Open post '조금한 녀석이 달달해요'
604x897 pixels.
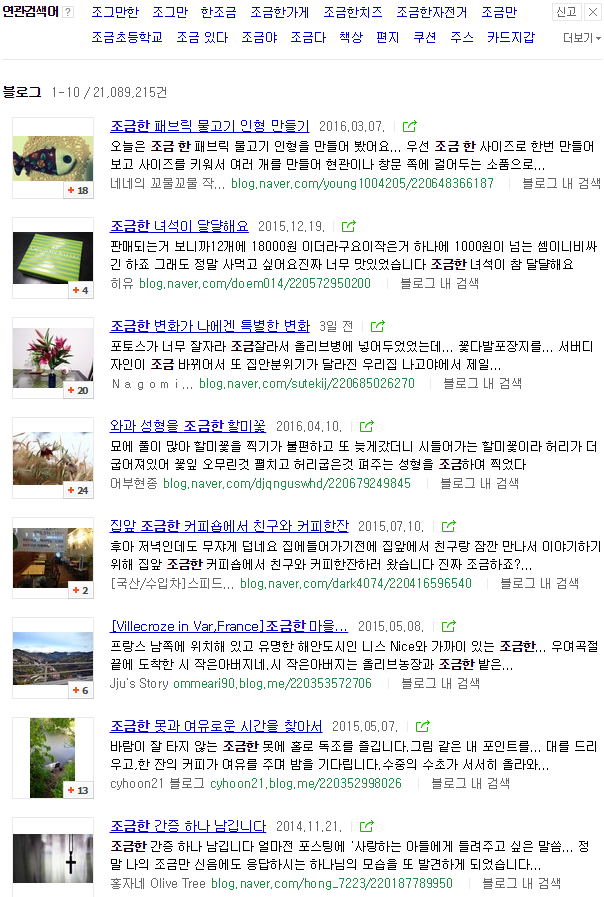[179, 226]
